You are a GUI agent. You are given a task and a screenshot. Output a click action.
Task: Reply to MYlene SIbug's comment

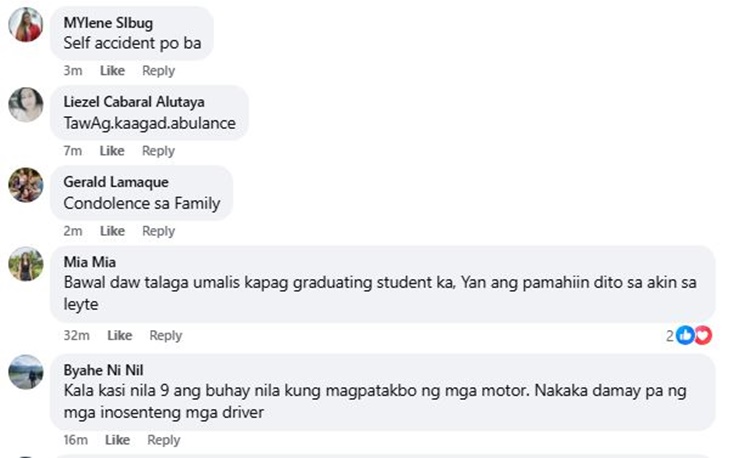tap(158, 71)
